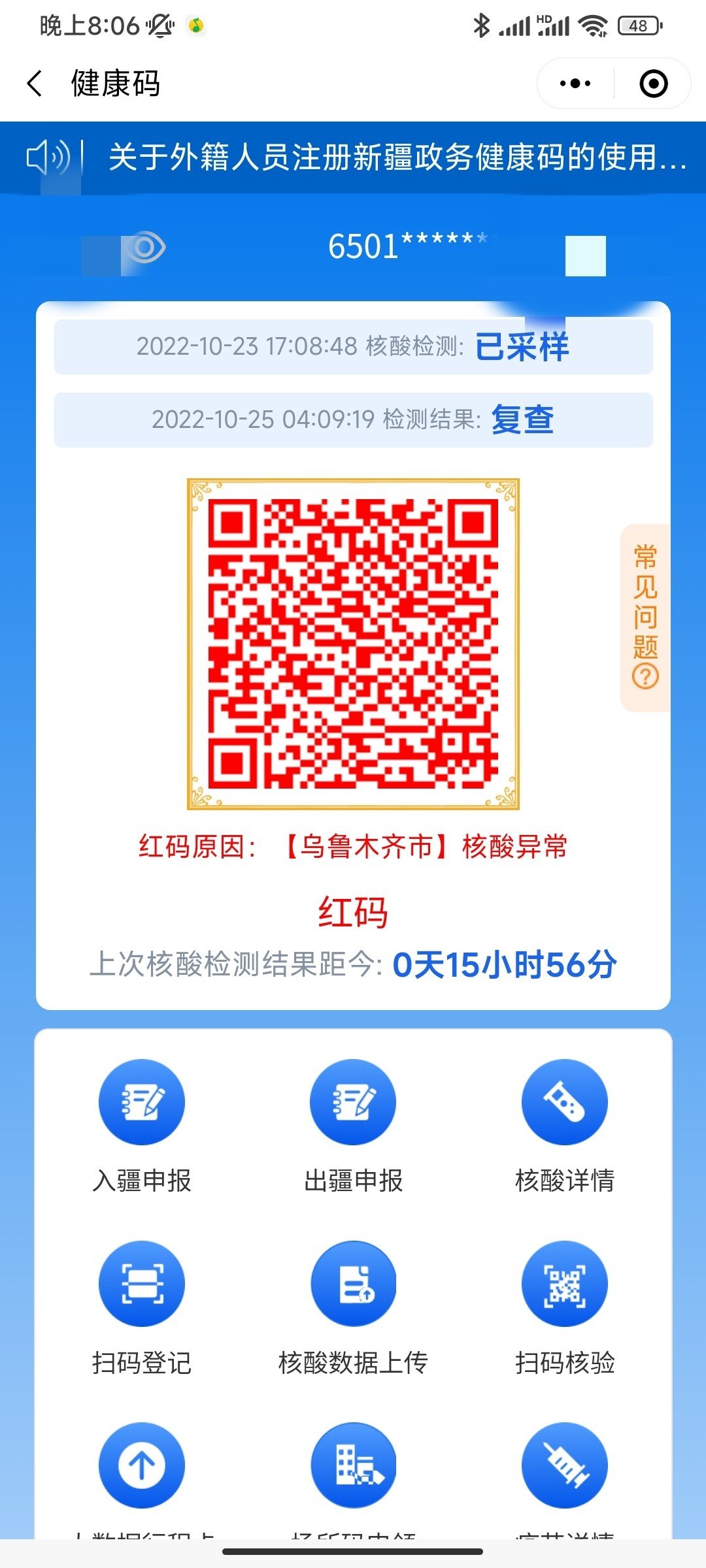
Task: Close the mini program with the circle button
Action: 653,84
